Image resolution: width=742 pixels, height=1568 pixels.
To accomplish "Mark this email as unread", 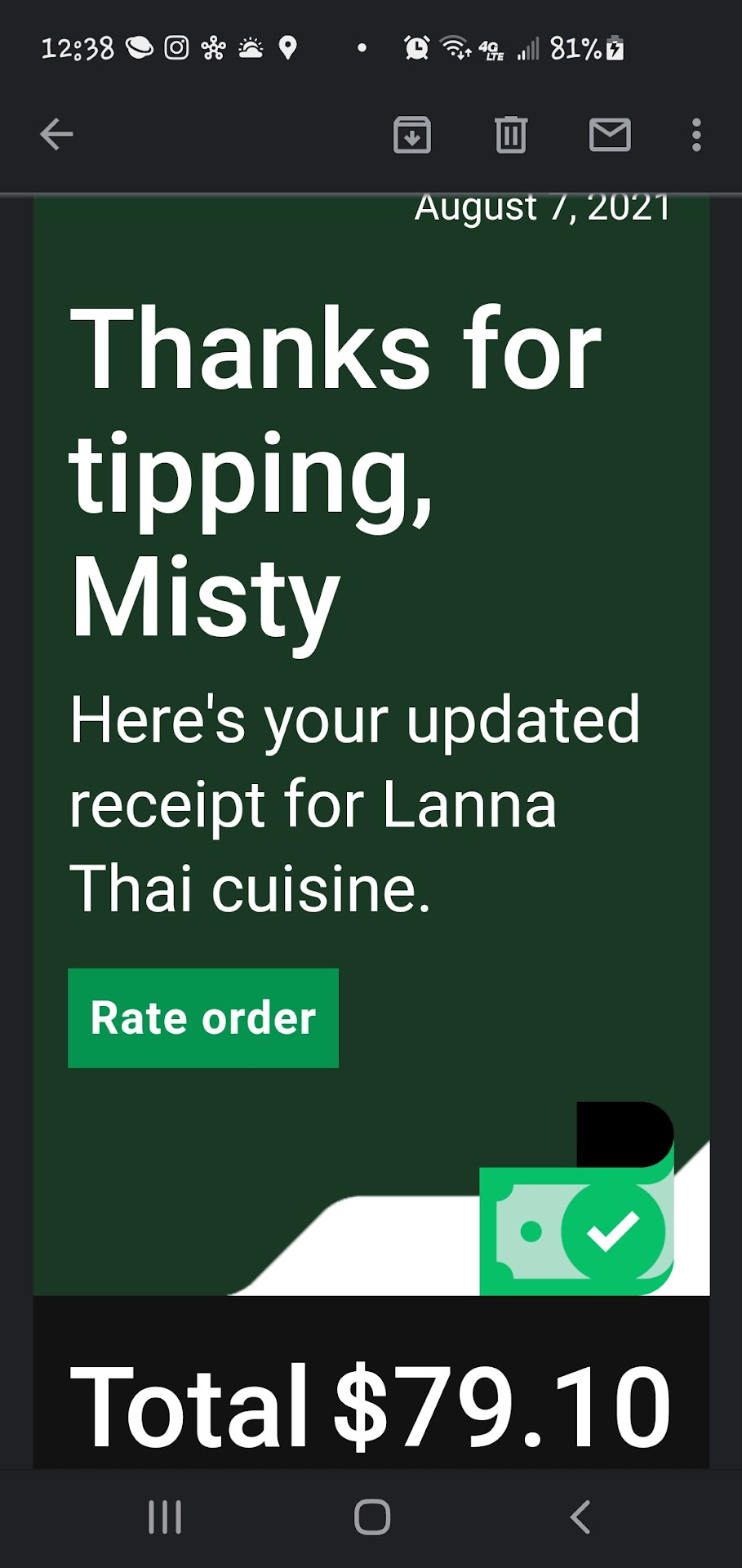I will coord(610,135).
